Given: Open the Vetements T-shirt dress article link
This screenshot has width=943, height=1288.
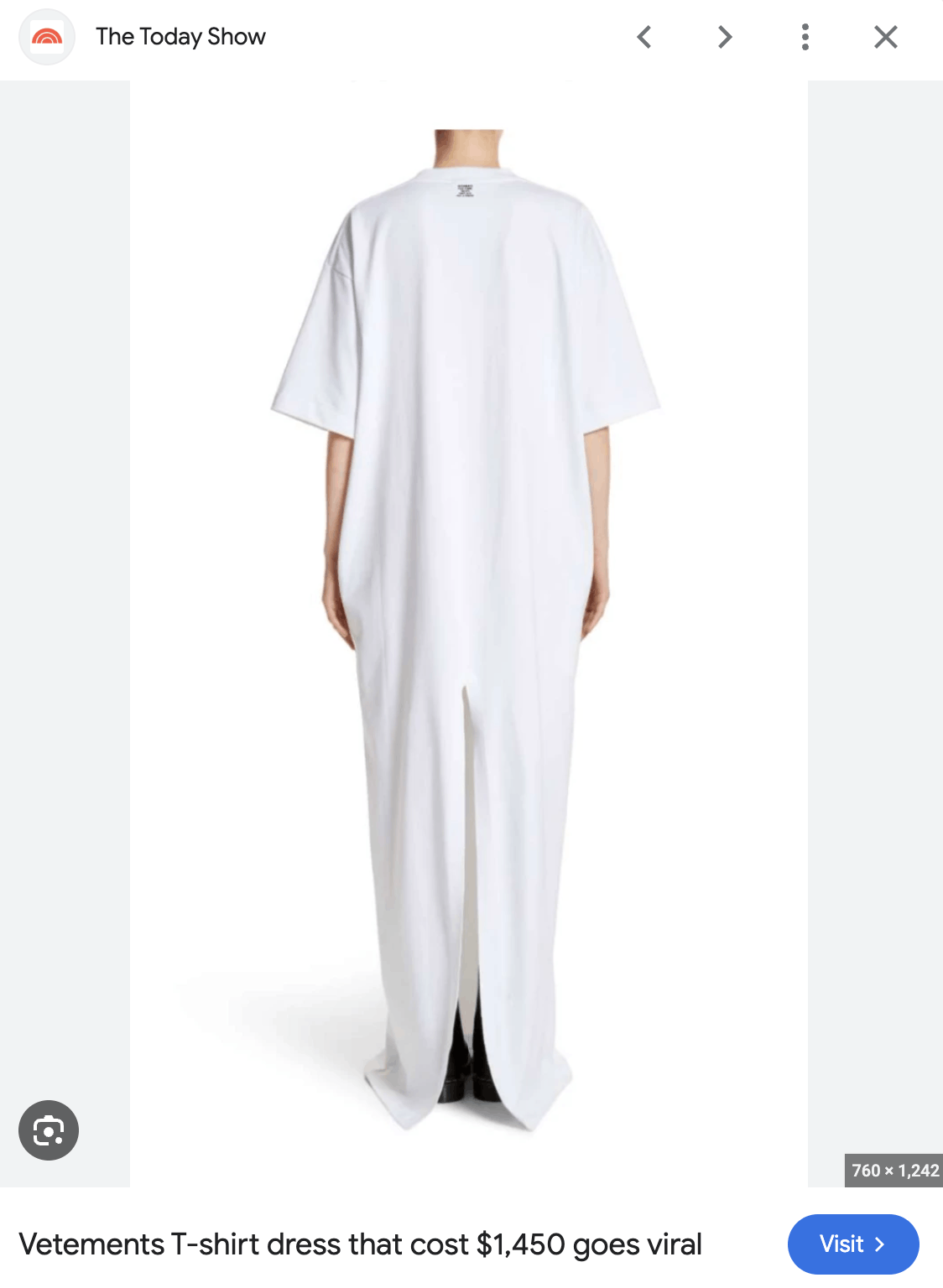Looking at the screenshot, I should (x=361, y=1244).
